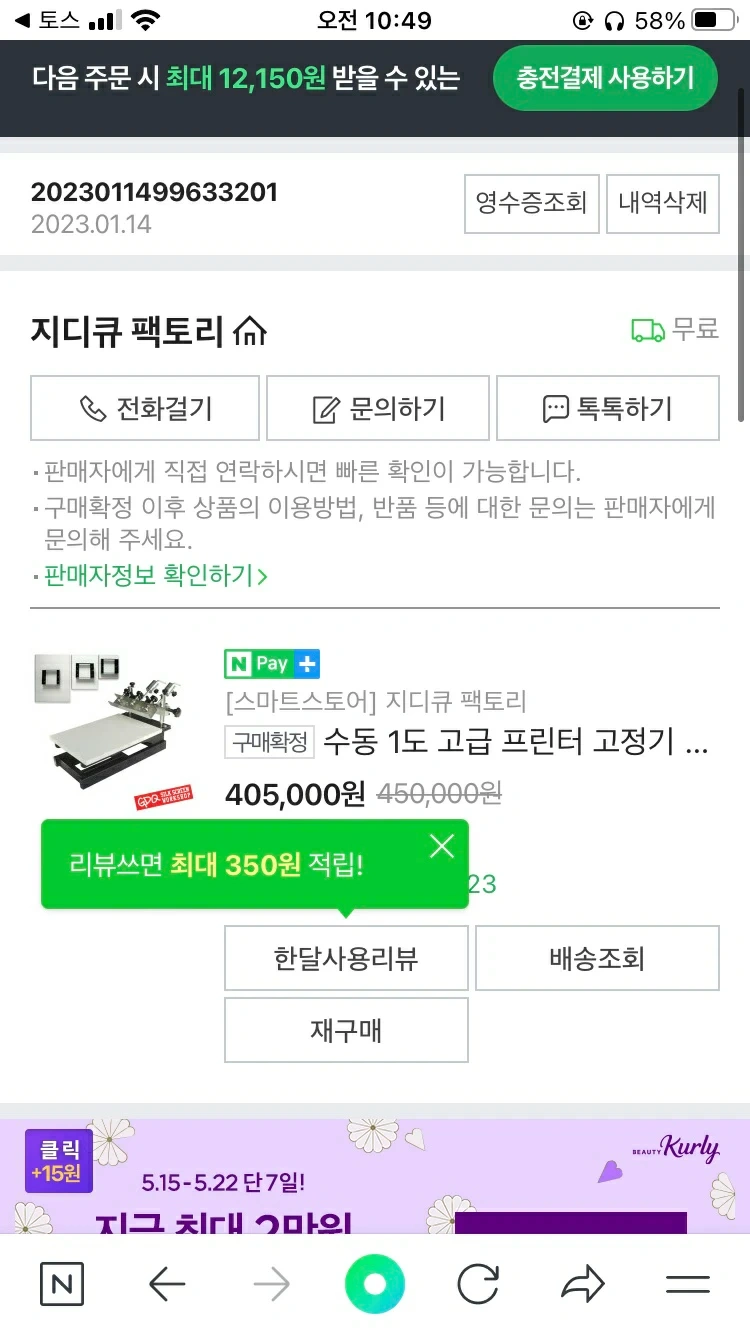Reload the page with refresh icon
750x1334 pixels.
coord(479,1284)
